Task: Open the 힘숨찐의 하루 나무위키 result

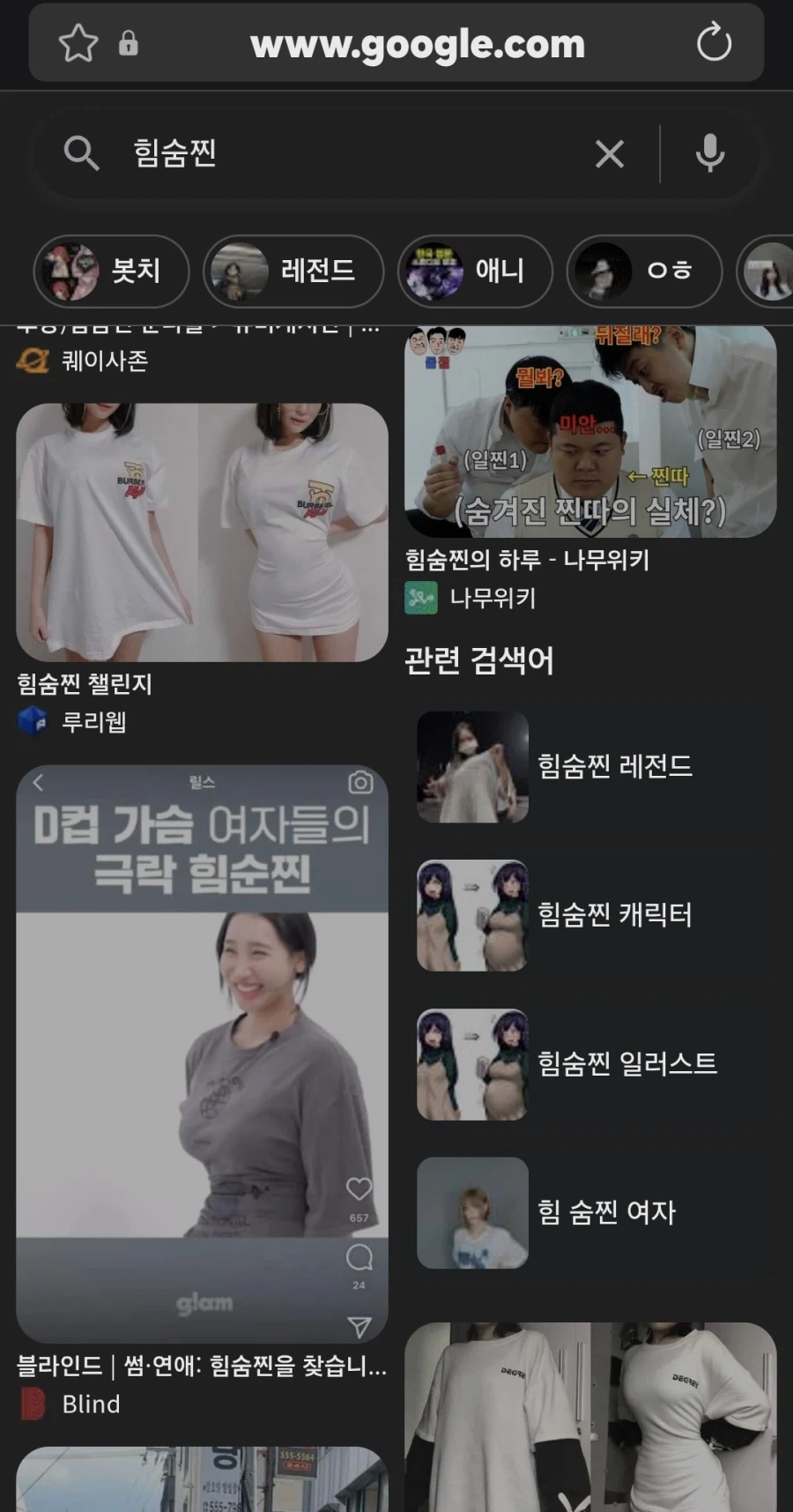Action: click(525, 561)
